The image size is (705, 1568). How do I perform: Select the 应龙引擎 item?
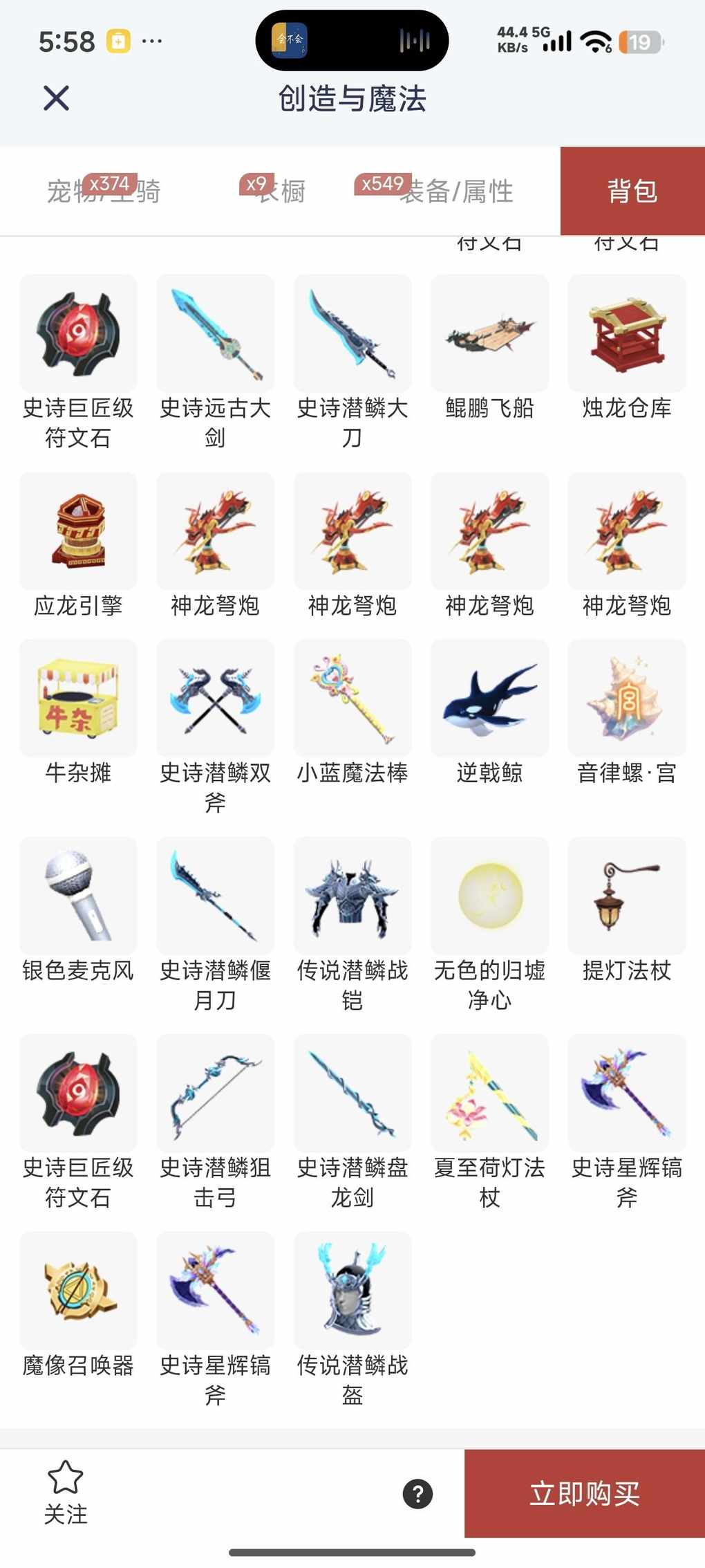click(x=78, y=531)
